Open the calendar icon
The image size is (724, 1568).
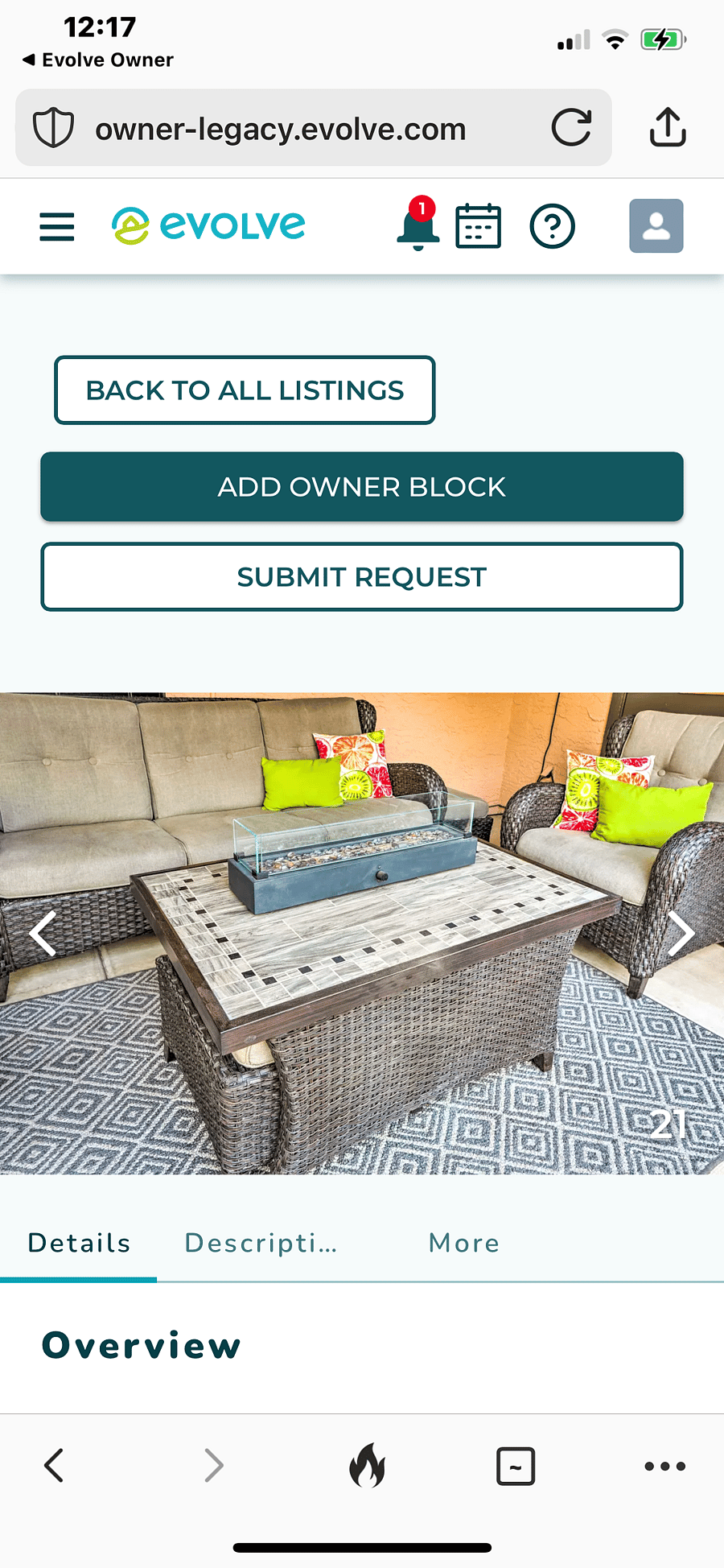[478, 226]
